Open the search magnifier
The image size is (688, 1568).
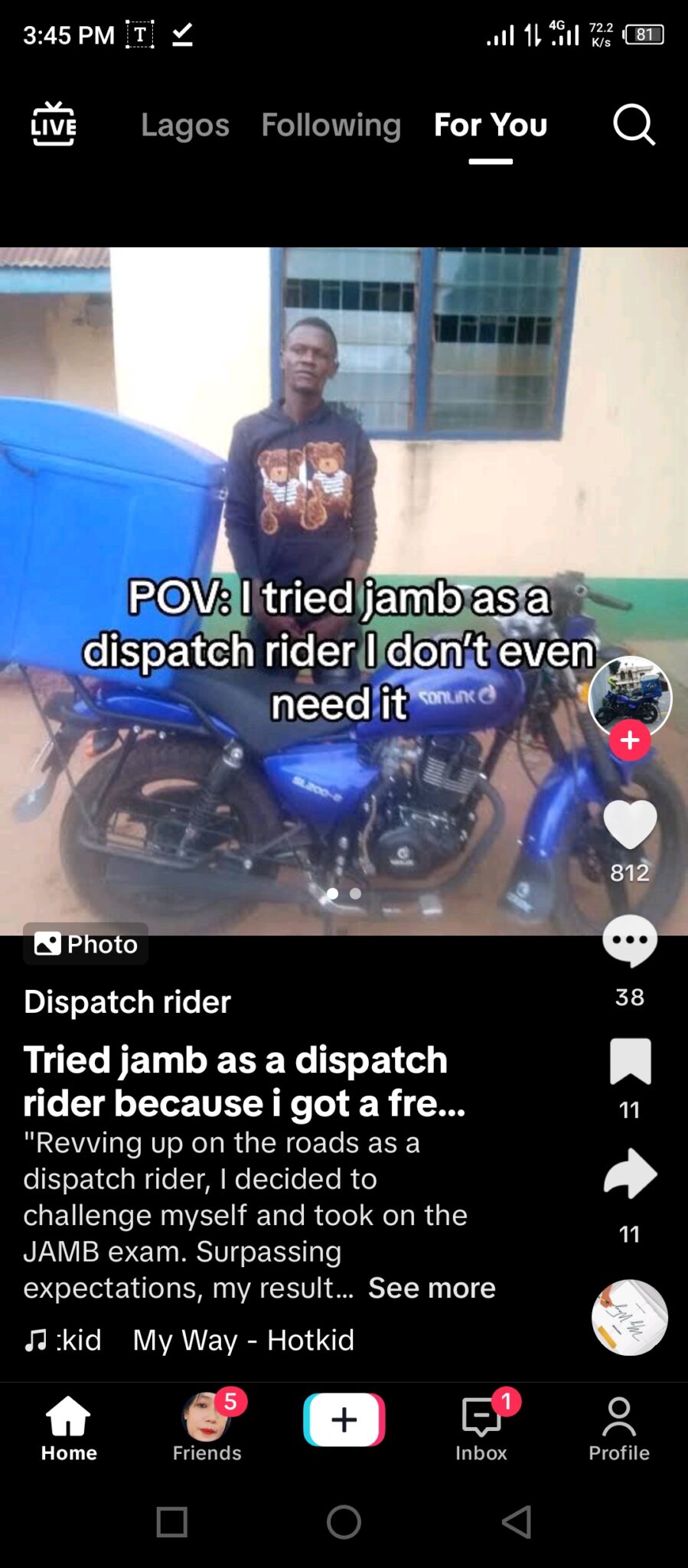(x=634, y=124)
